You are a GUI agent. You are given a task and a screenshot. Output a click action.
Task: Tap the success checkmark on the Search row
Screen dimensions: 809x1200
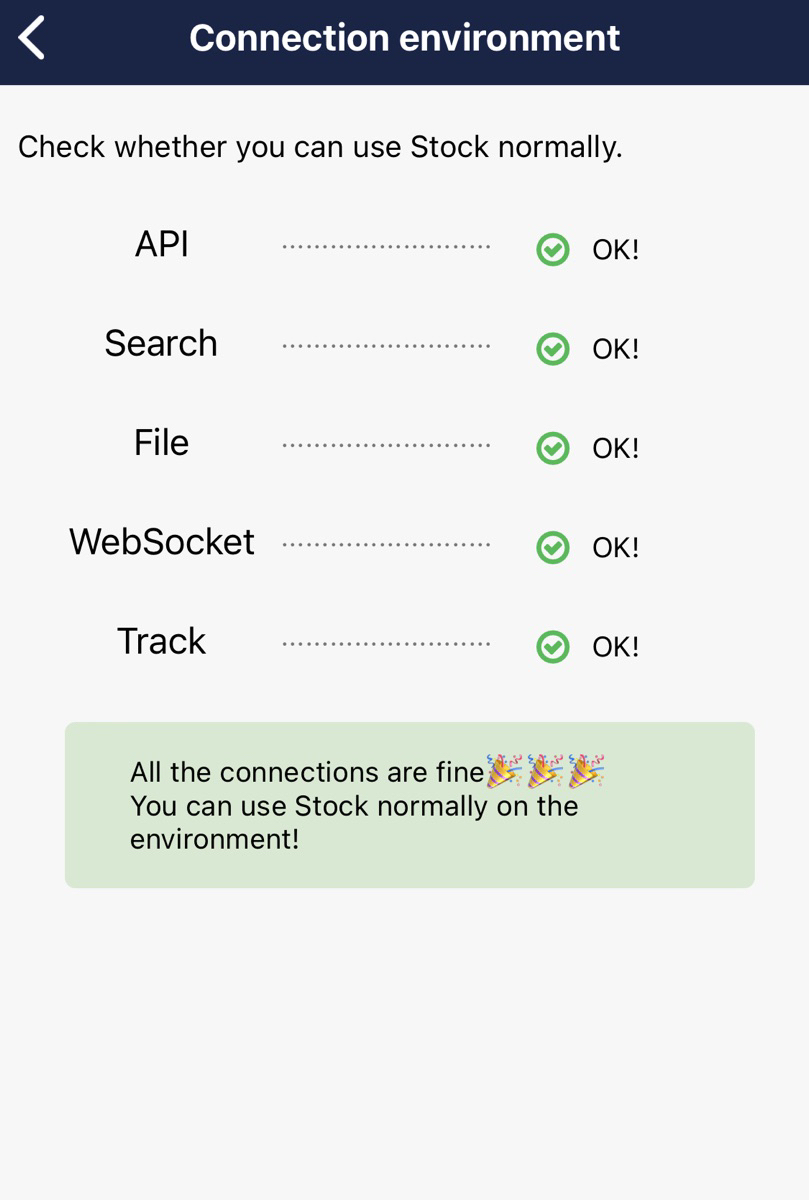pyautogui.click(x=552, y=348)
